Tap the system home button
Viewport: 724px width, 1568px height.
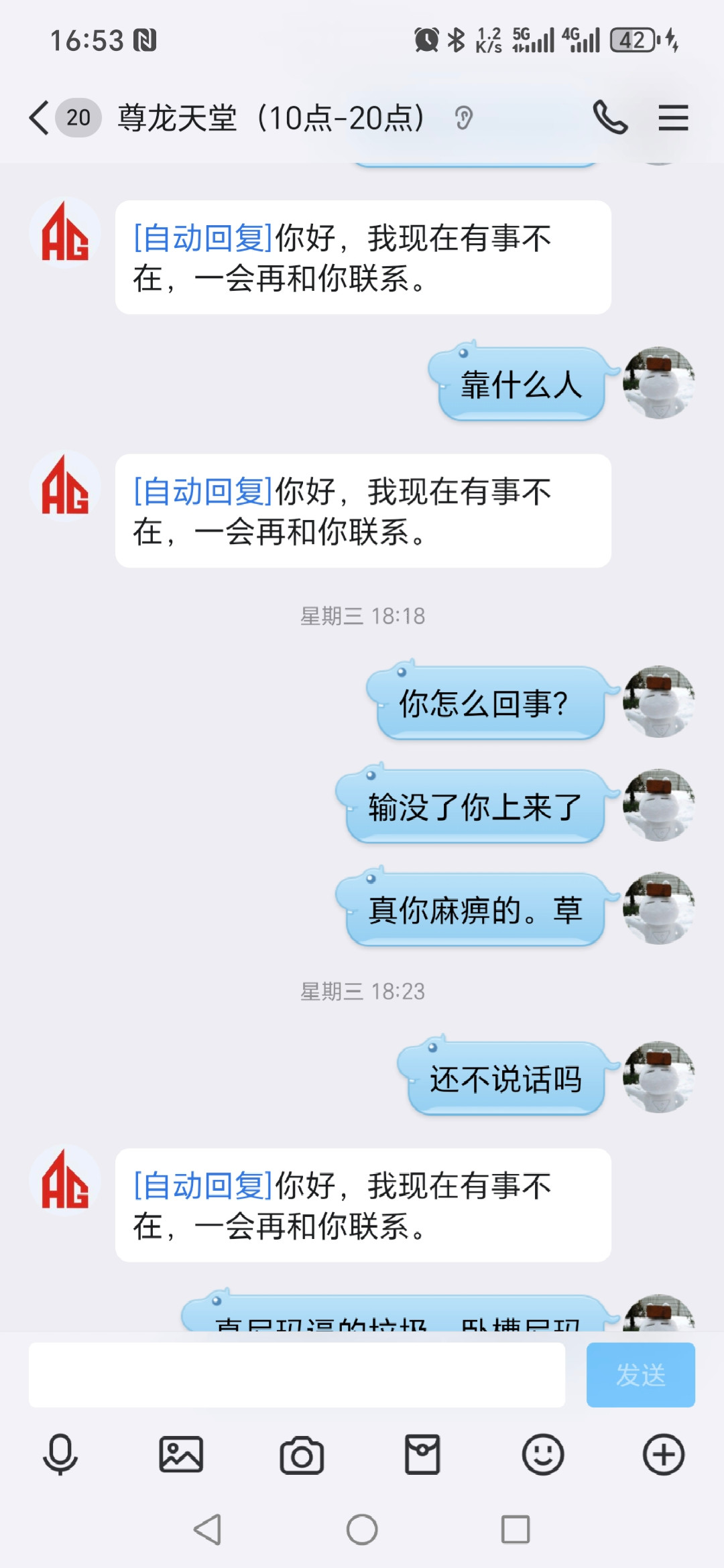[362, 1530]
